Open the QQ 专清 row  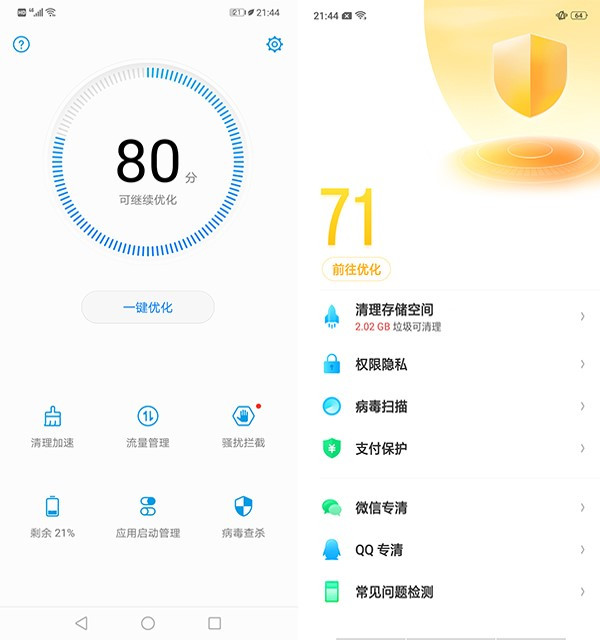(455, 550)
